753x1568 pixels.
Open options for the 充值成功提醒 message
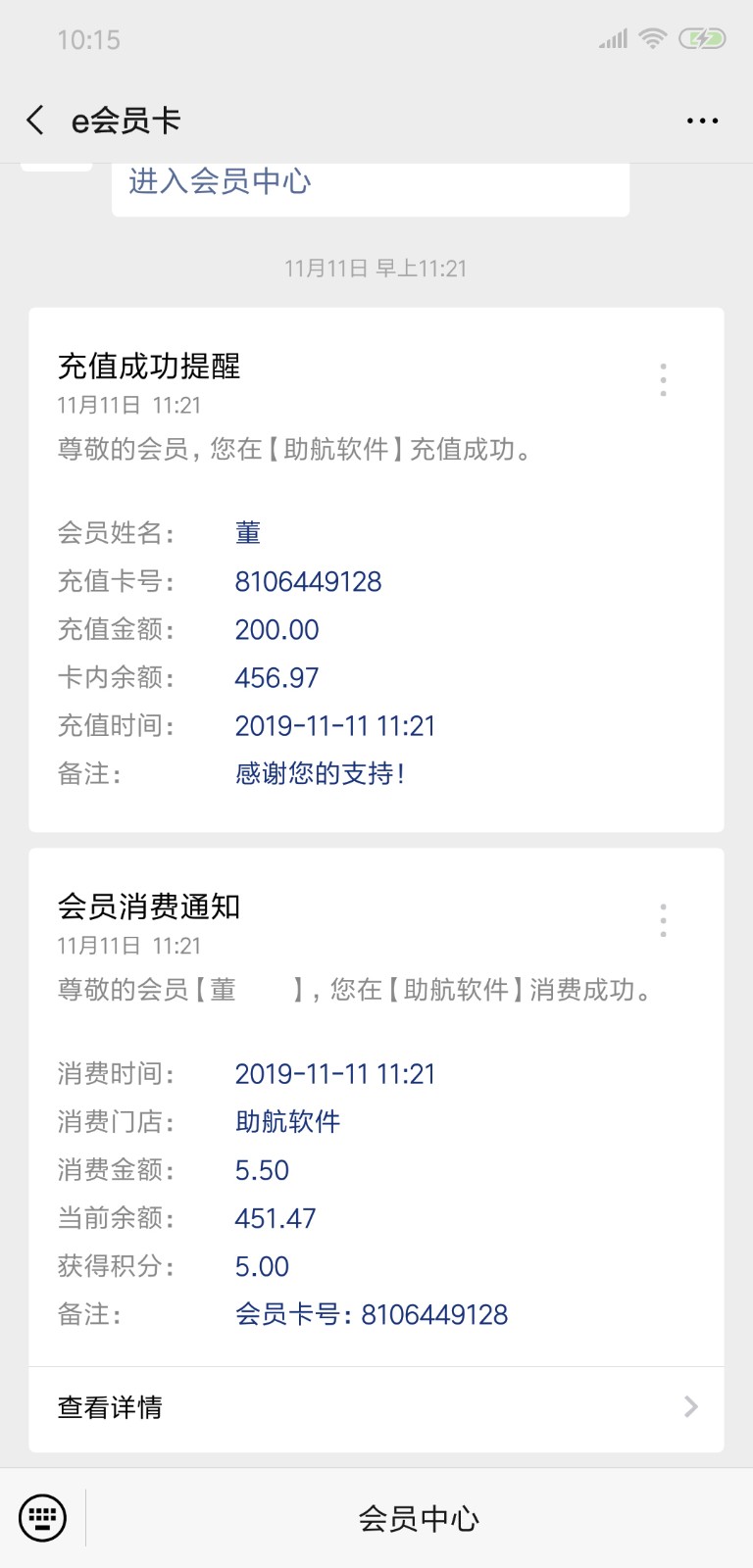point(664,379)
